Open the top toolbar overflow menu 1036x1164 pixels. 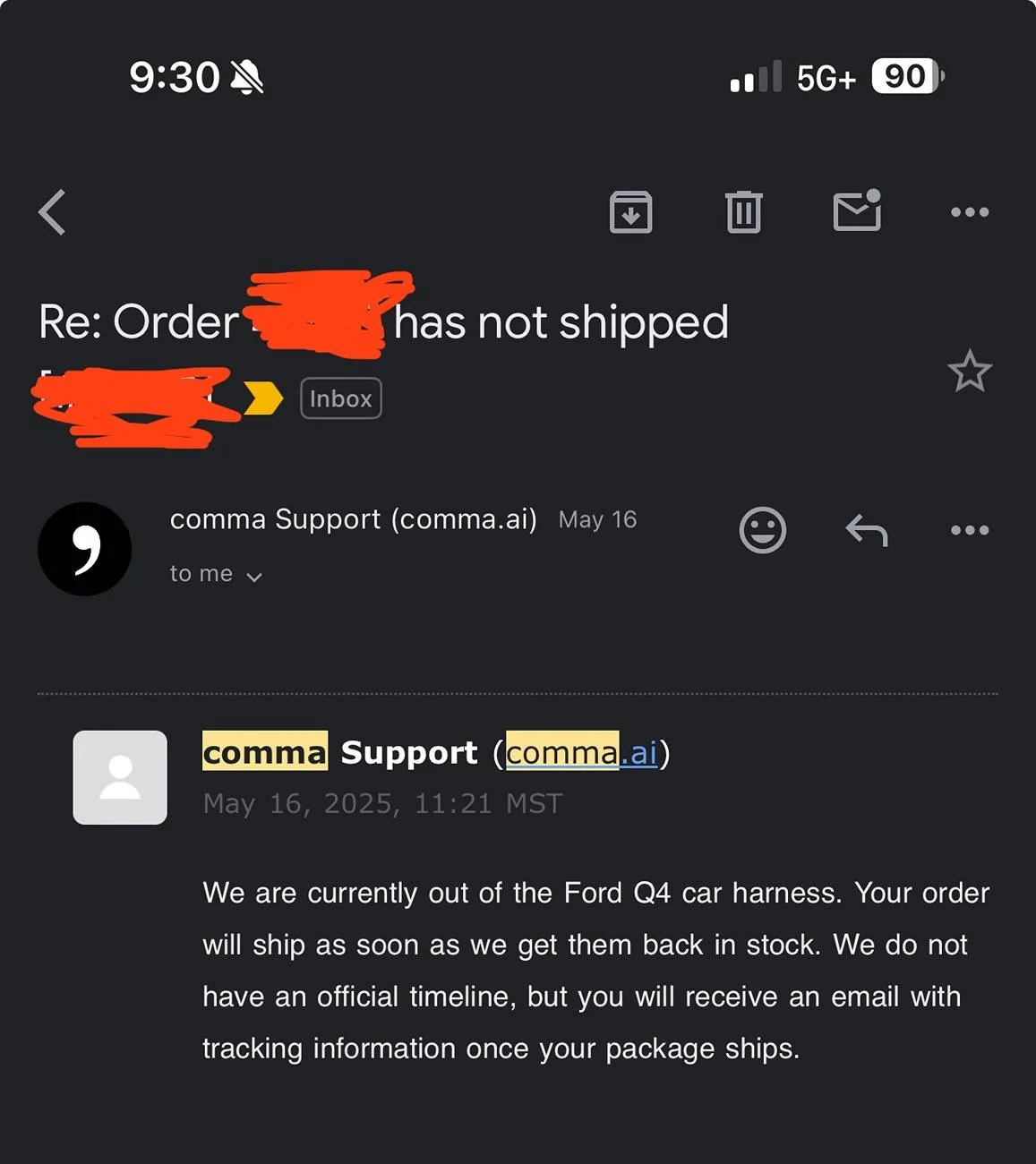point(970,212)
